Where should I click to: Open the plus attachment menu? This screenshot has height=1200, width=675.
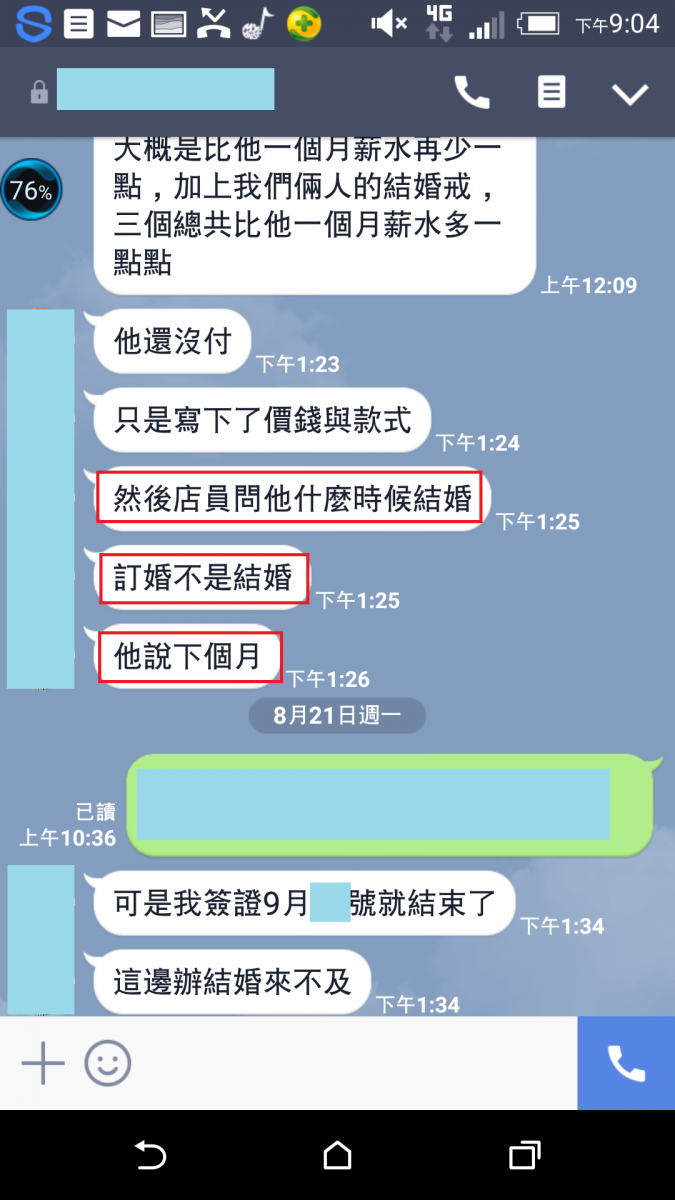pos(43,1063)
